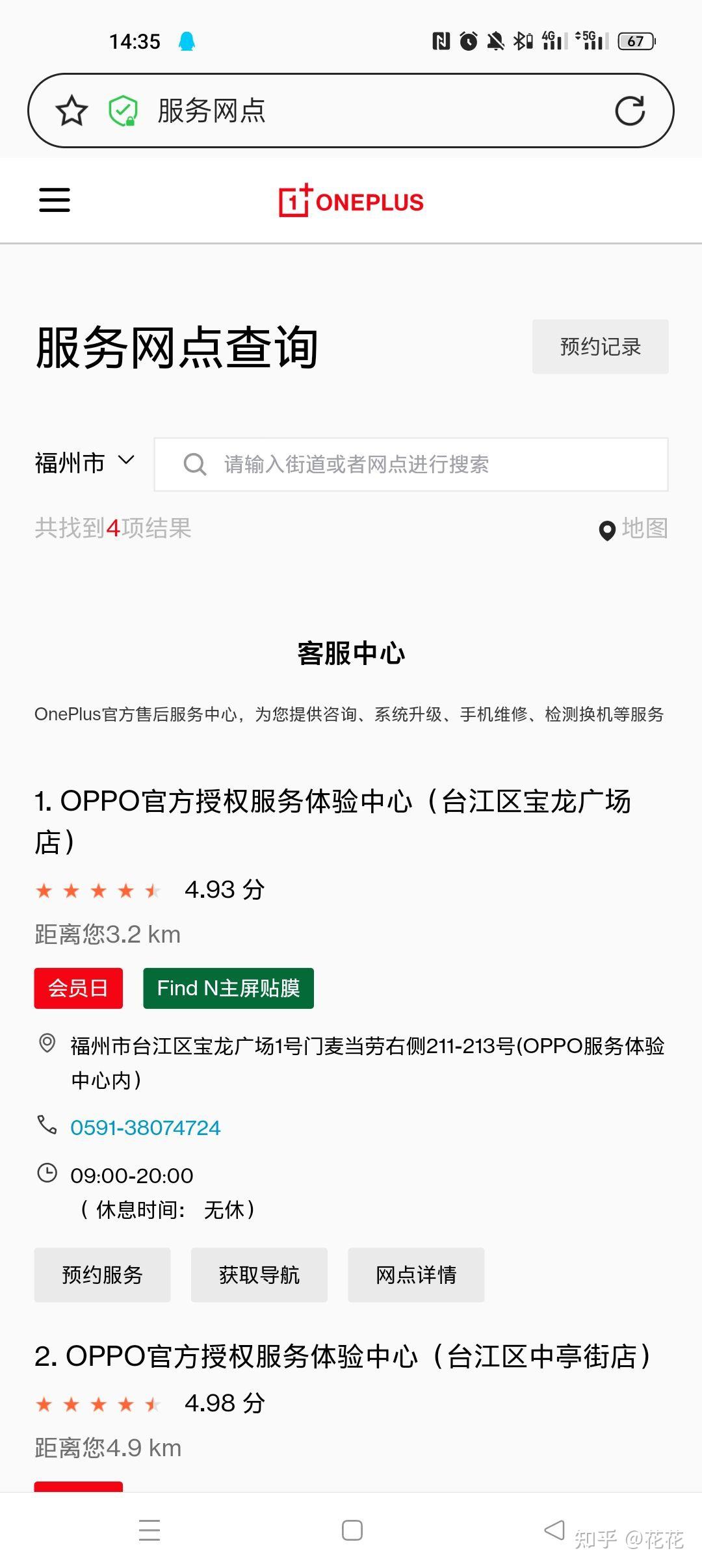Screen dimensions: 702x1568
Task: Select the Find N主屏贴膜 green tag
Action: tap(228, 989)
